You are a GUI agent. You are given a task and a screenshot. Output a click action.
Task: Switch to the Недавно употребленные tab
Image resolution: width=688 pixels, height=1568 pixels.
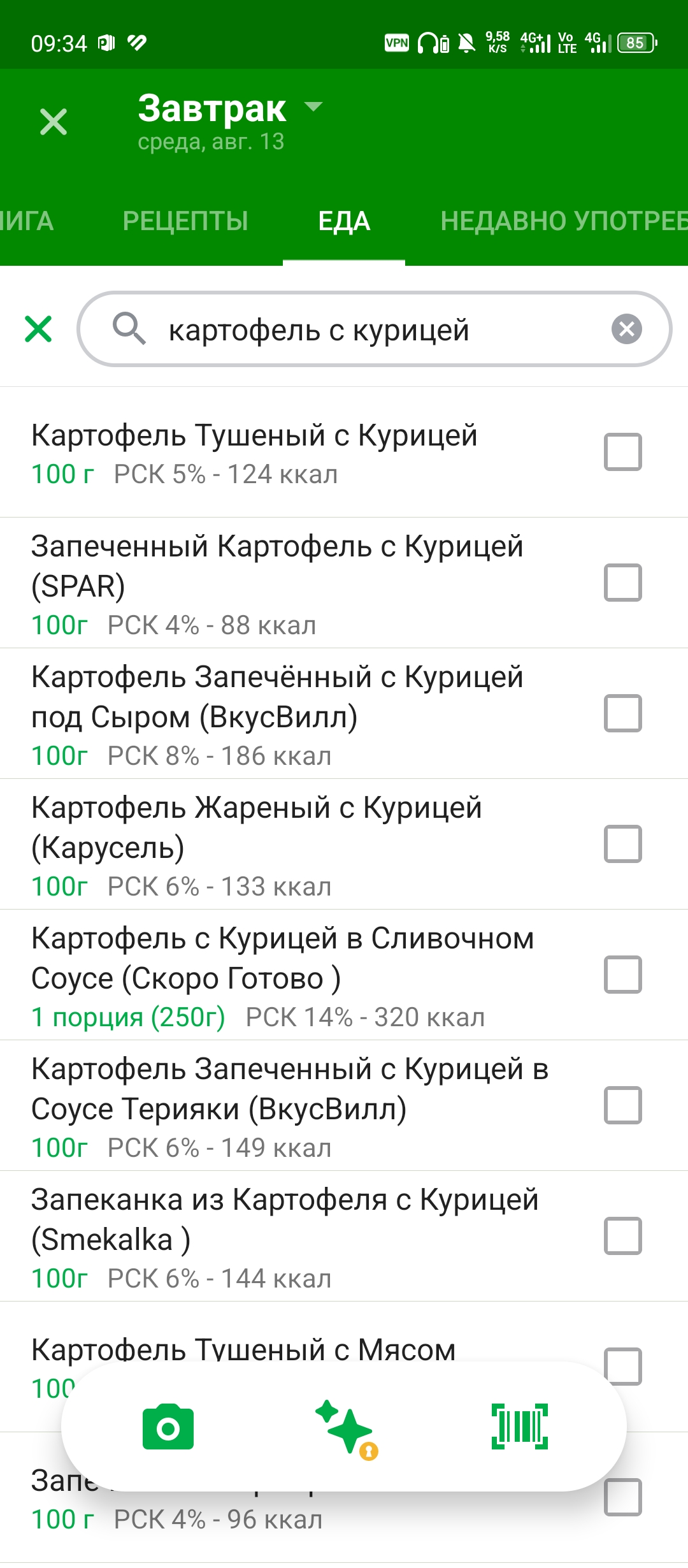[x=564, y=221]
